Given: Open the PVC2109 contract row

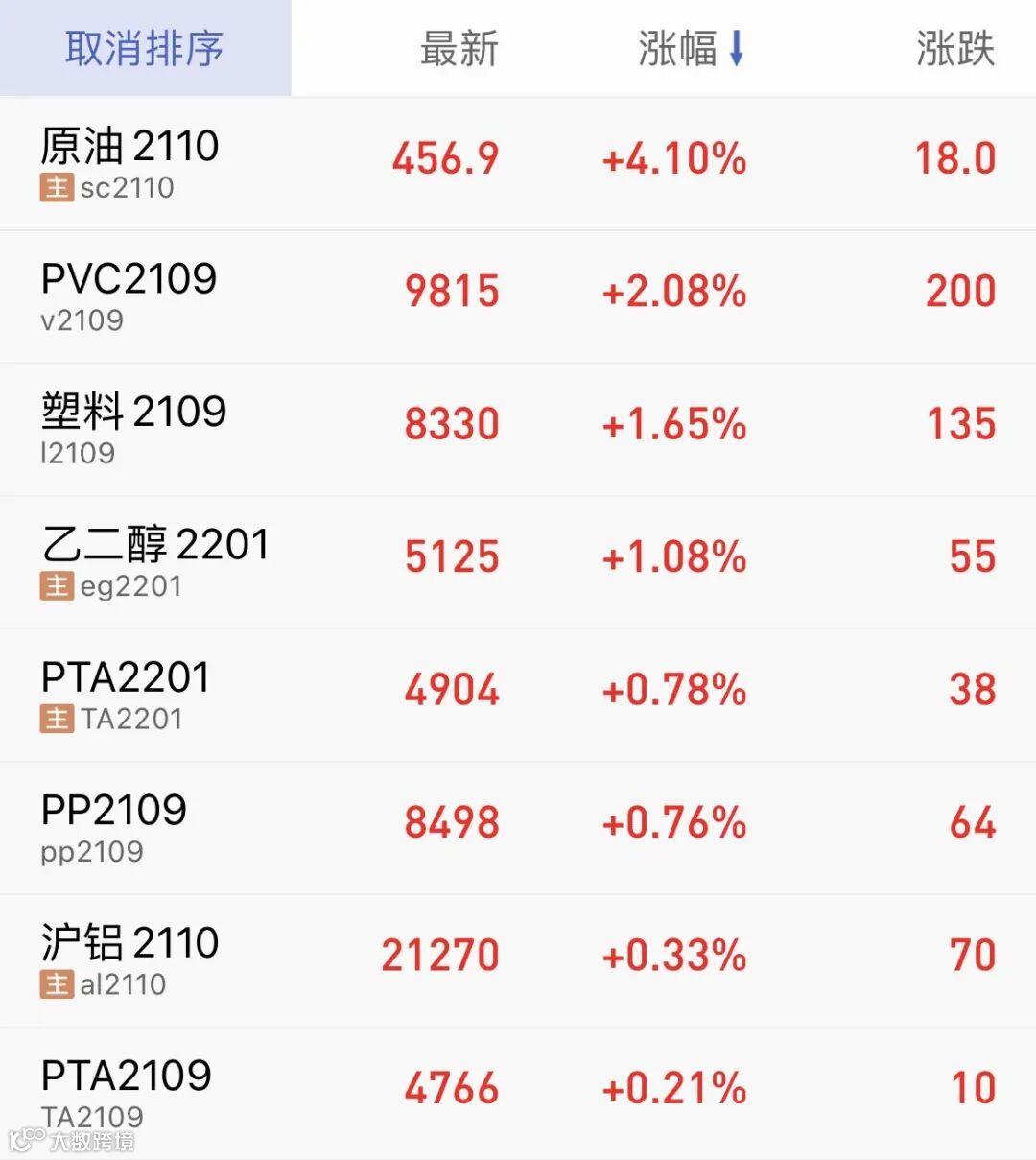Looking at the screenshot, I should (518, 297).
